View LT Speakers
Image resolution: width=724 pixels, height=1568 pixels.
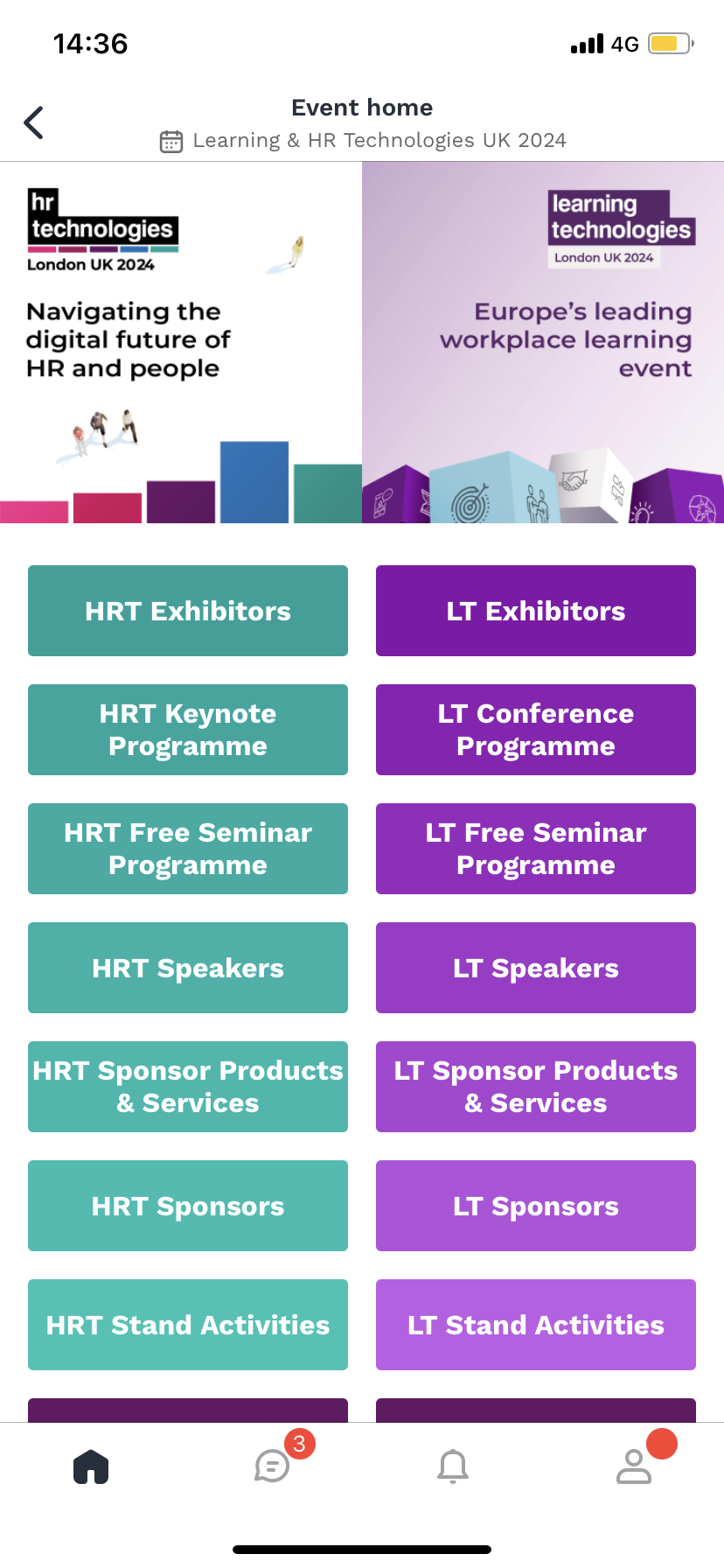tap(535, 968)
